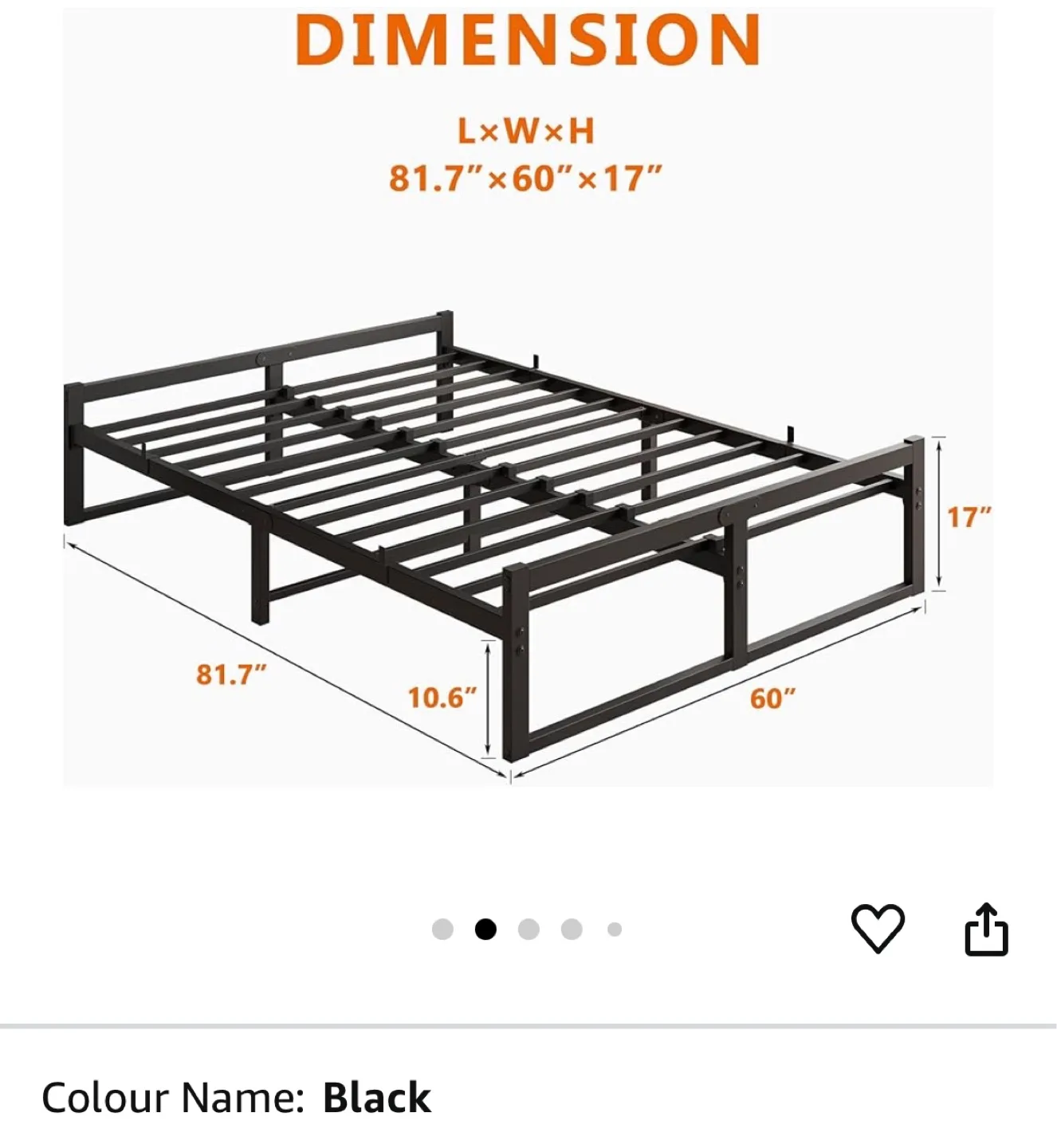Go to the fourth image dot
The image size is (1057, 1148).
572,930
